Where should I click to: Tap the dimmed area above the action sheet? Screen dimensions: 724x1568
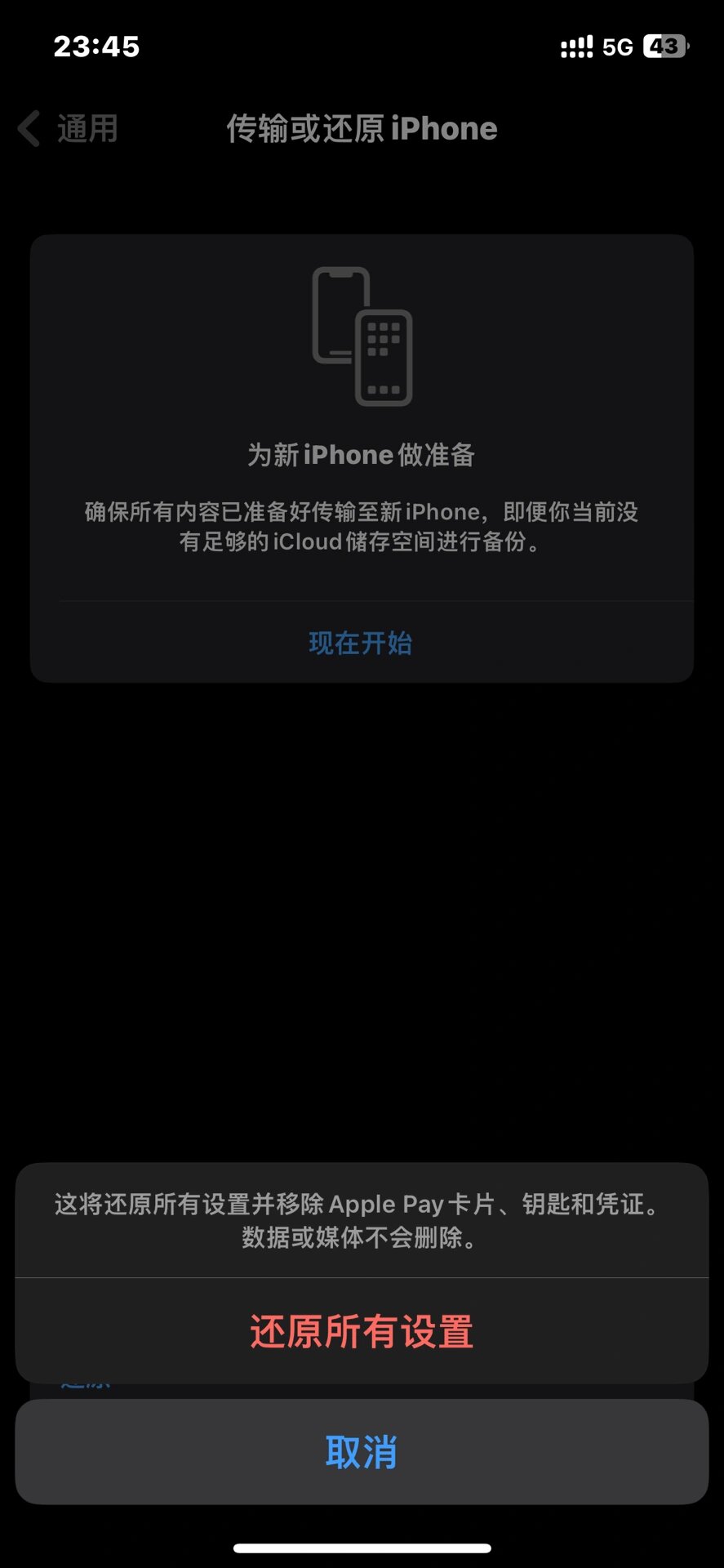tap(362, 939)
